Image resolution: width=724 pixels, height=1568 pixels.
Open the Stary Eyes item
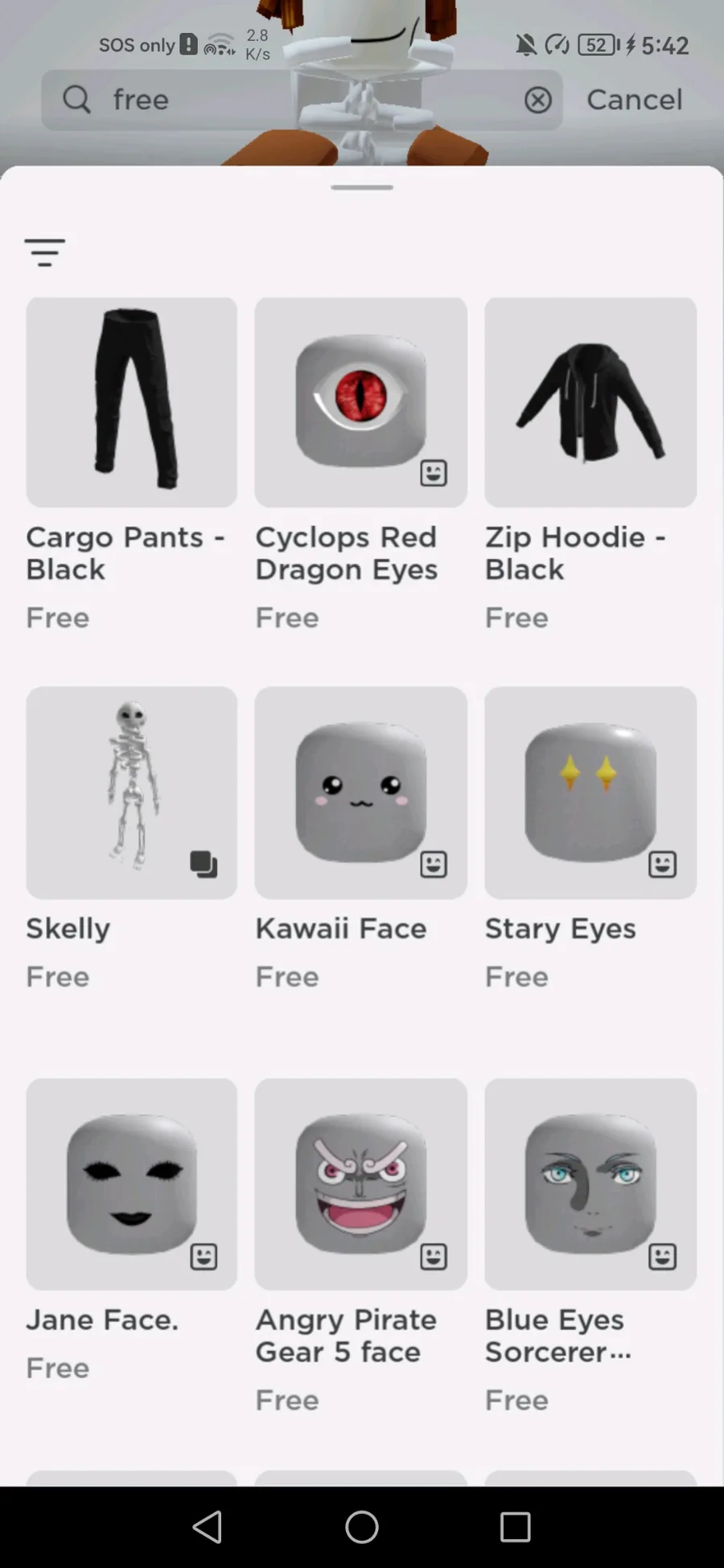[x=590, y=792]
